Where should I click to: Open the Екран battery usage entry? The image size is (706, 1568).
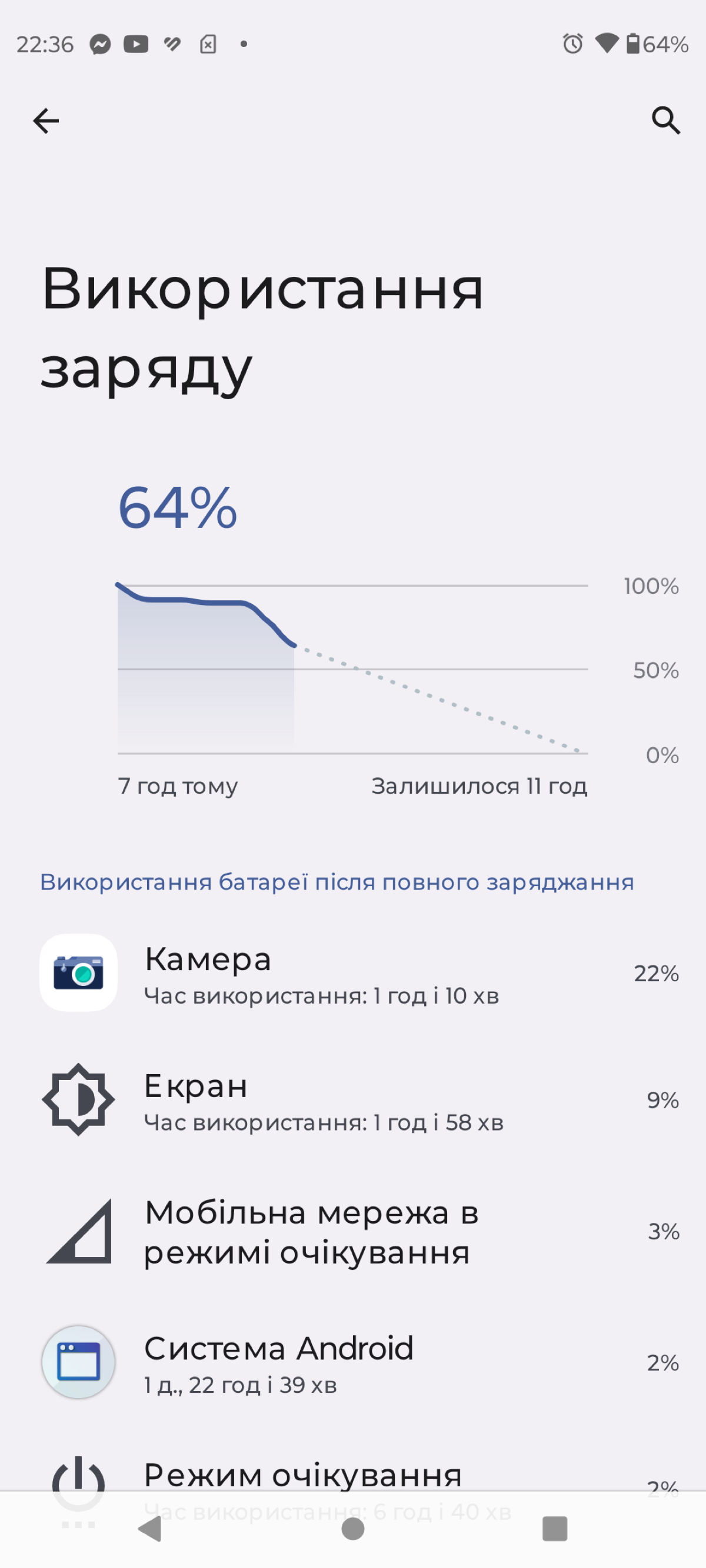[x=354, y=1099]
